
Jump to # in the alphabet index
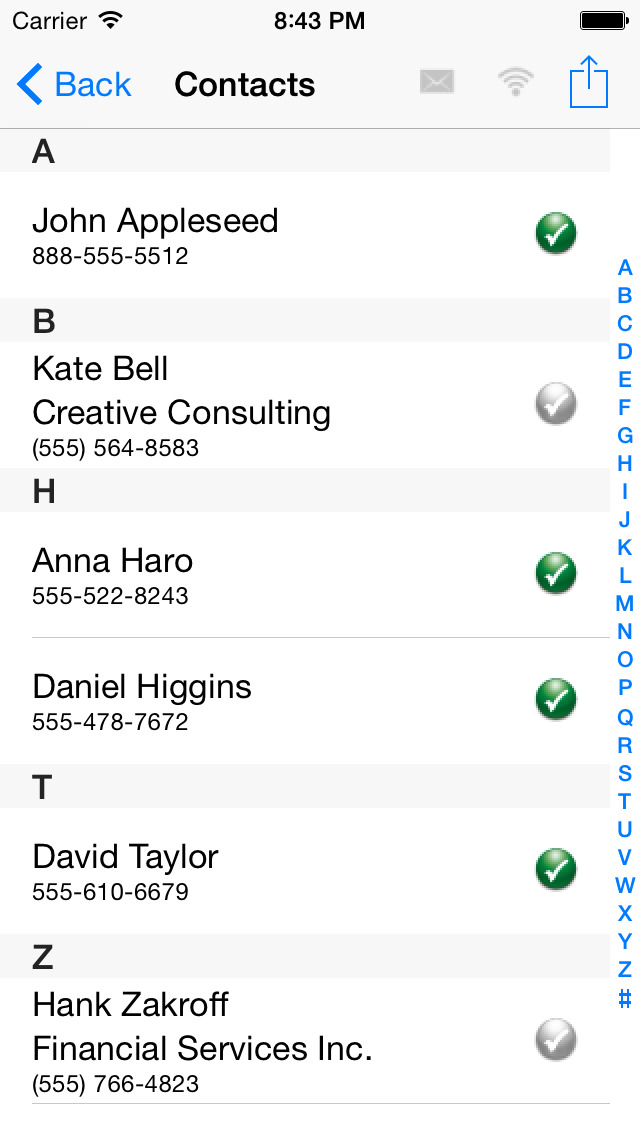624,998
